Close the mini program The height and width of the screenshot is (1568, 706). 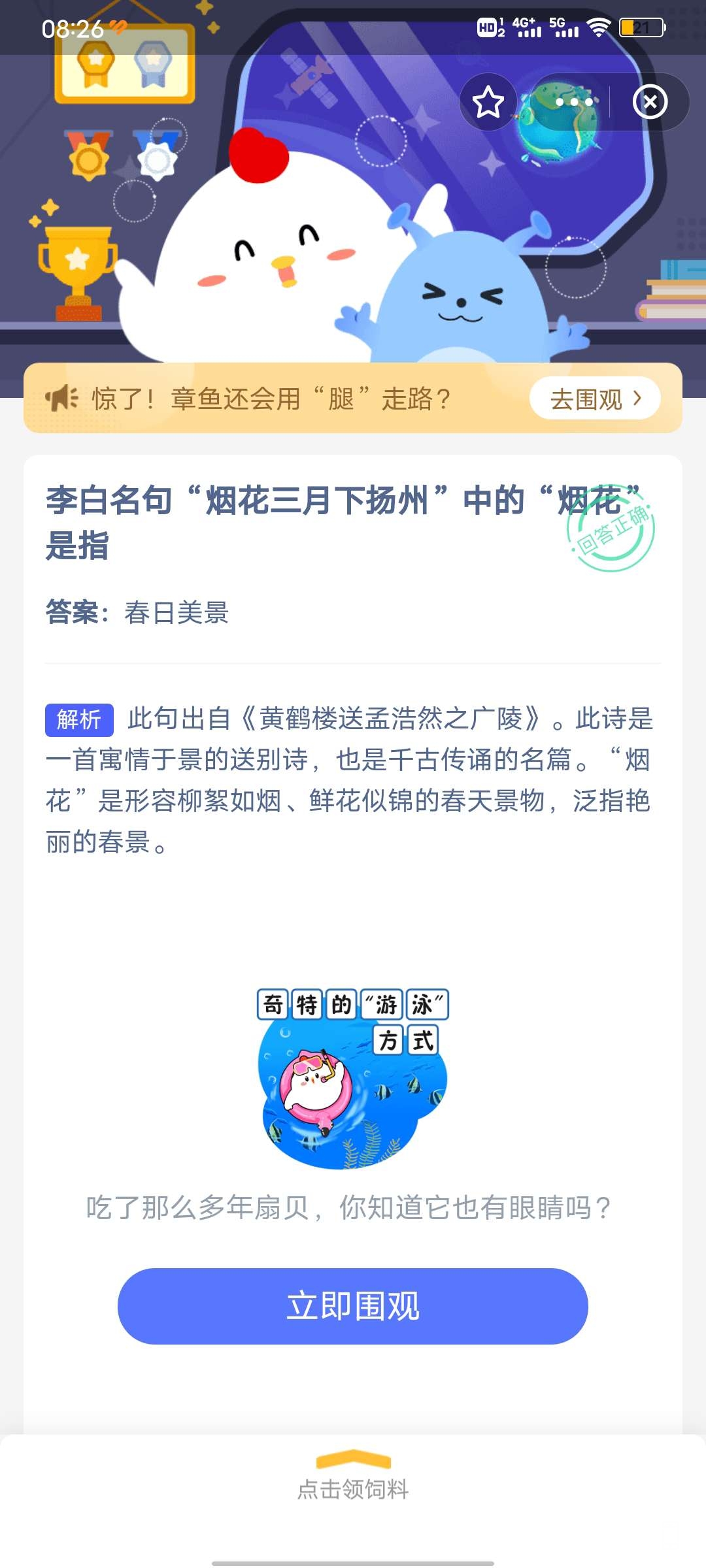(x=650, y=103)
